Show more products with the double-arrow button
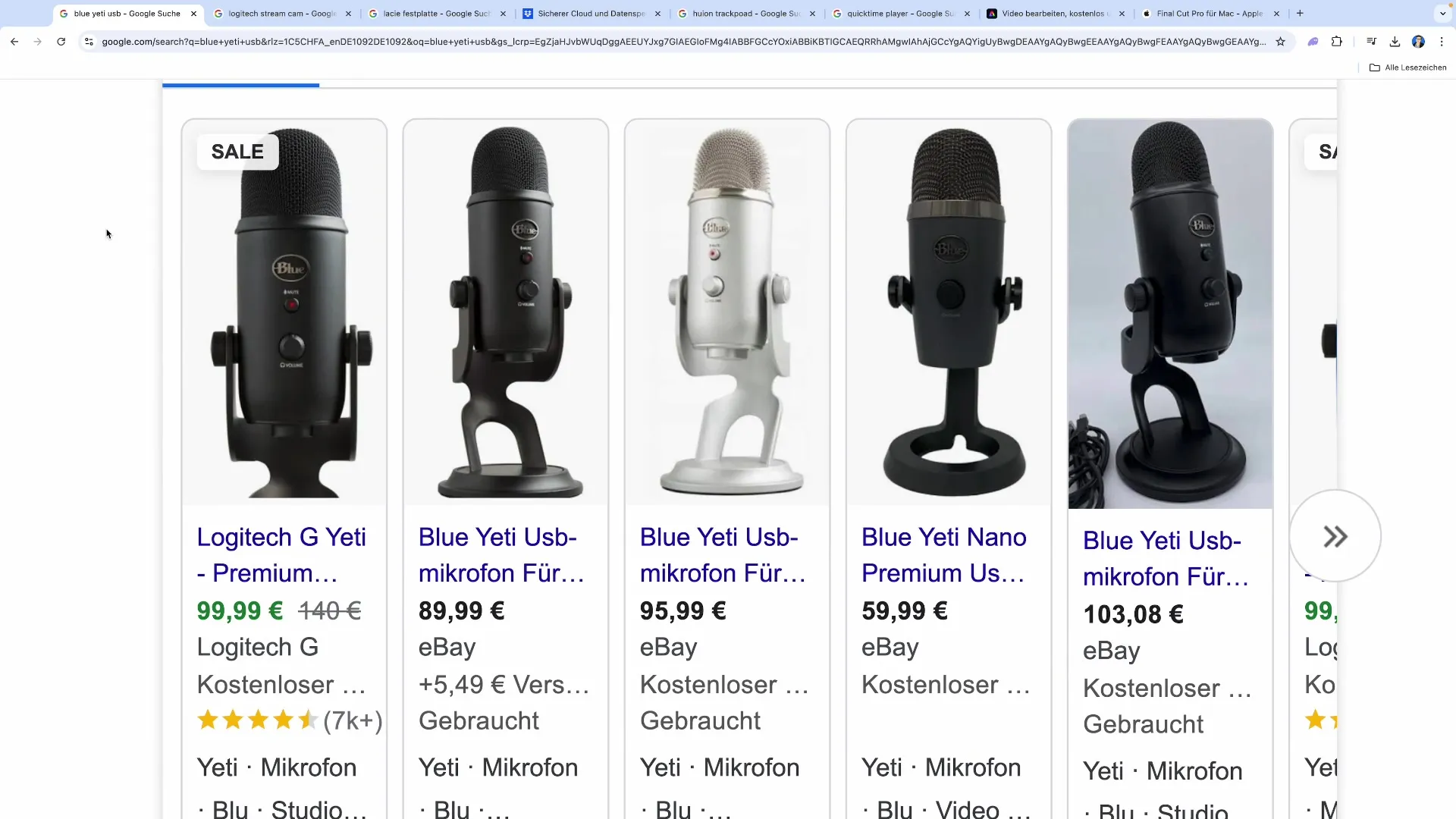 point(1335,536)
